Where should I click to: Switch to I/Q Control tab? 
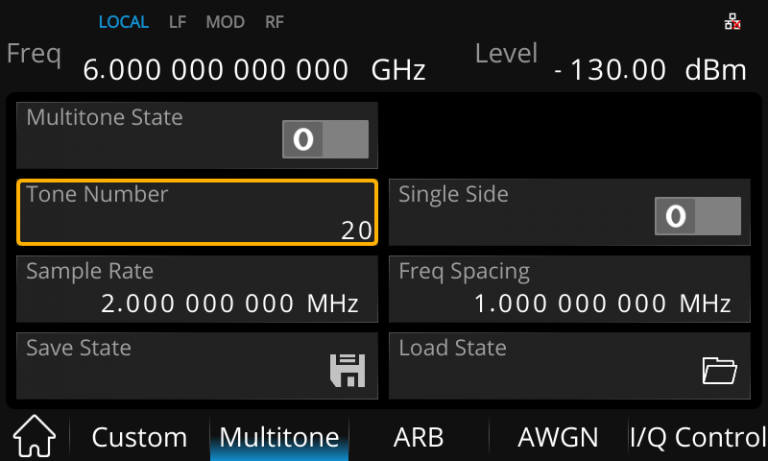(x=697, y=437)
